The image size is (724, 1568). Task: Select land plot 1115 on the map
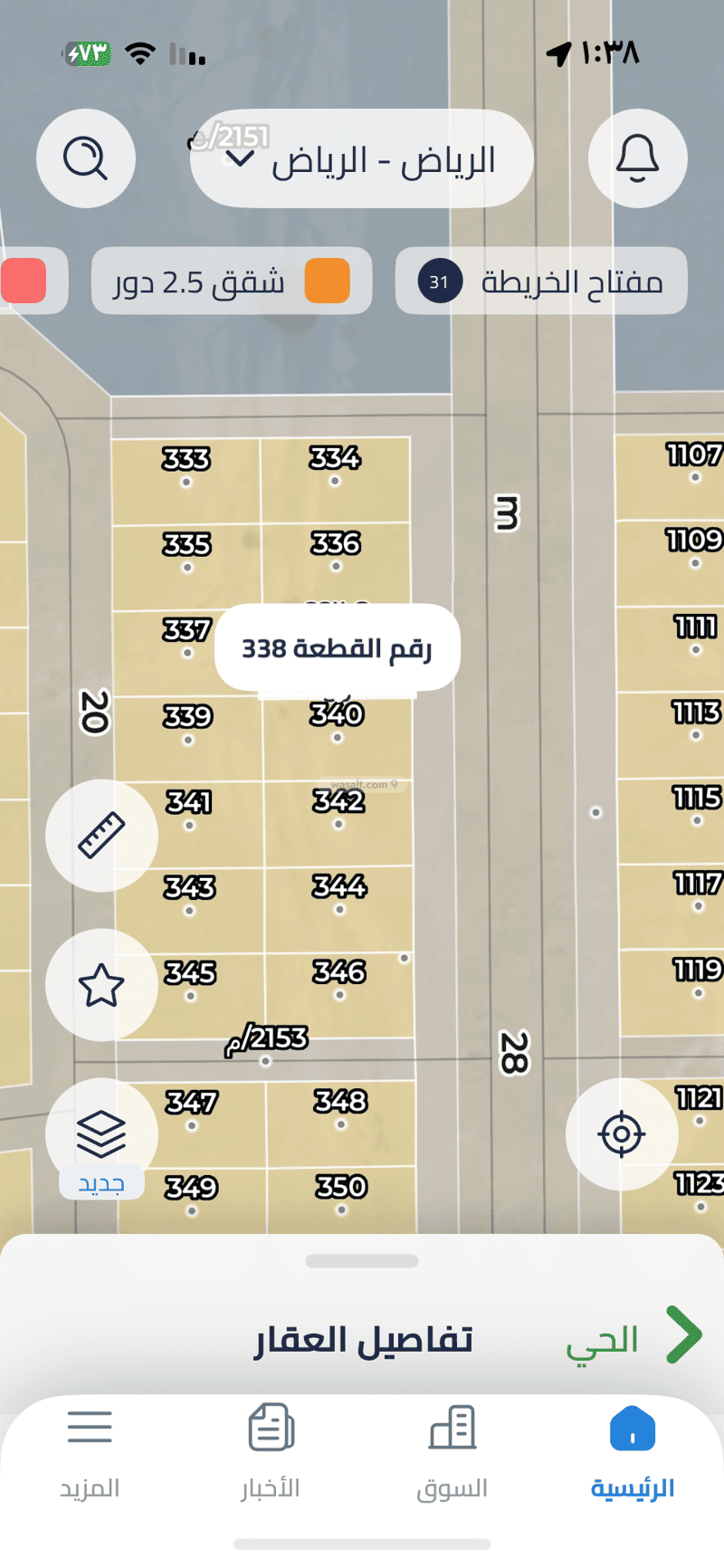point(696,808)
